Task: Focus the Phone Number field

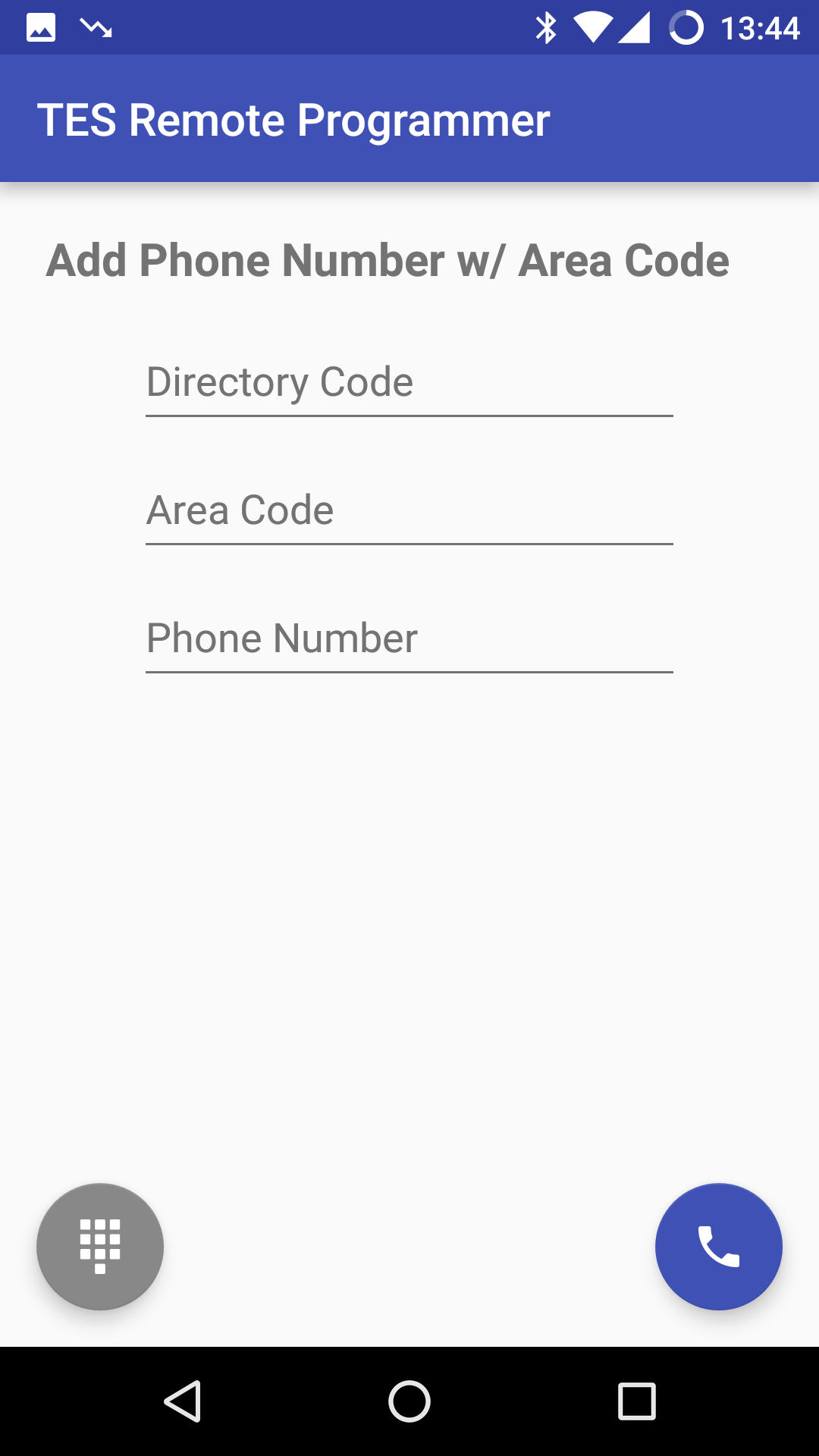Action: point(409,639)
